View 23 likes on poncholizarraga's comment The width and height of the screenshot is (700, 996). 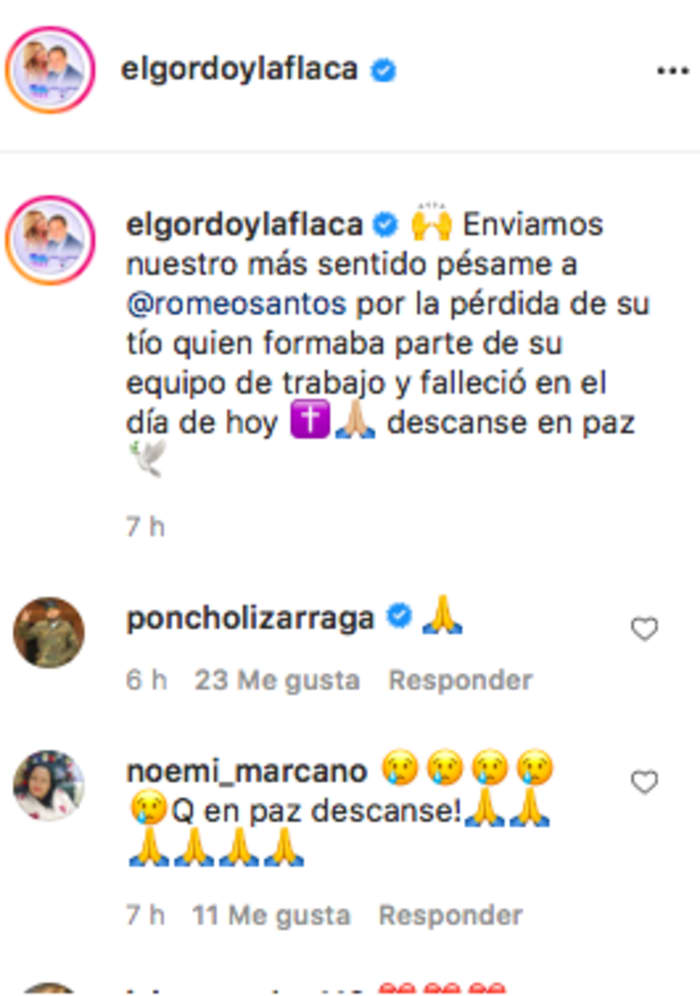[277, 680]
